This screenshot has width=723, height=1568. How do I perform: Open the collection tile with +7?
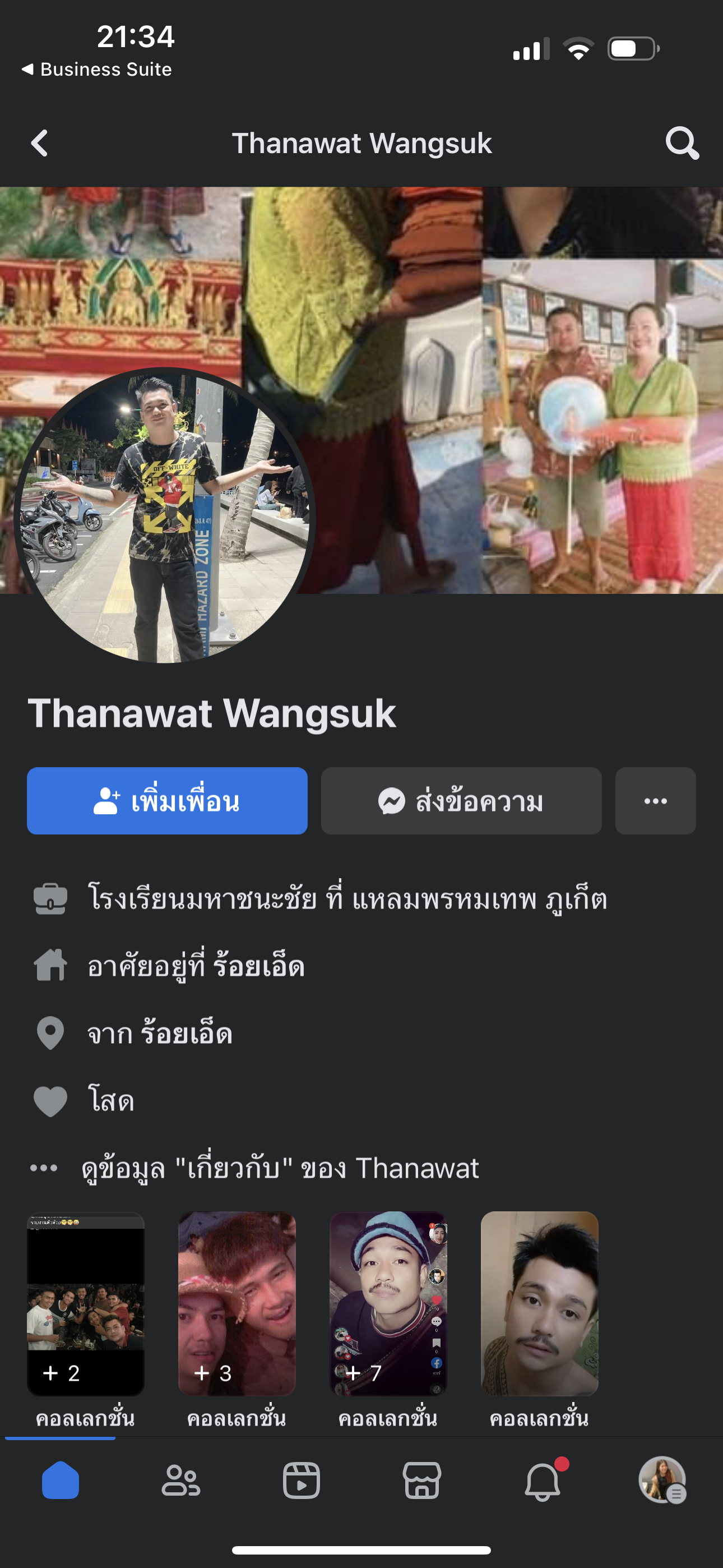(x=388, y=1303)
